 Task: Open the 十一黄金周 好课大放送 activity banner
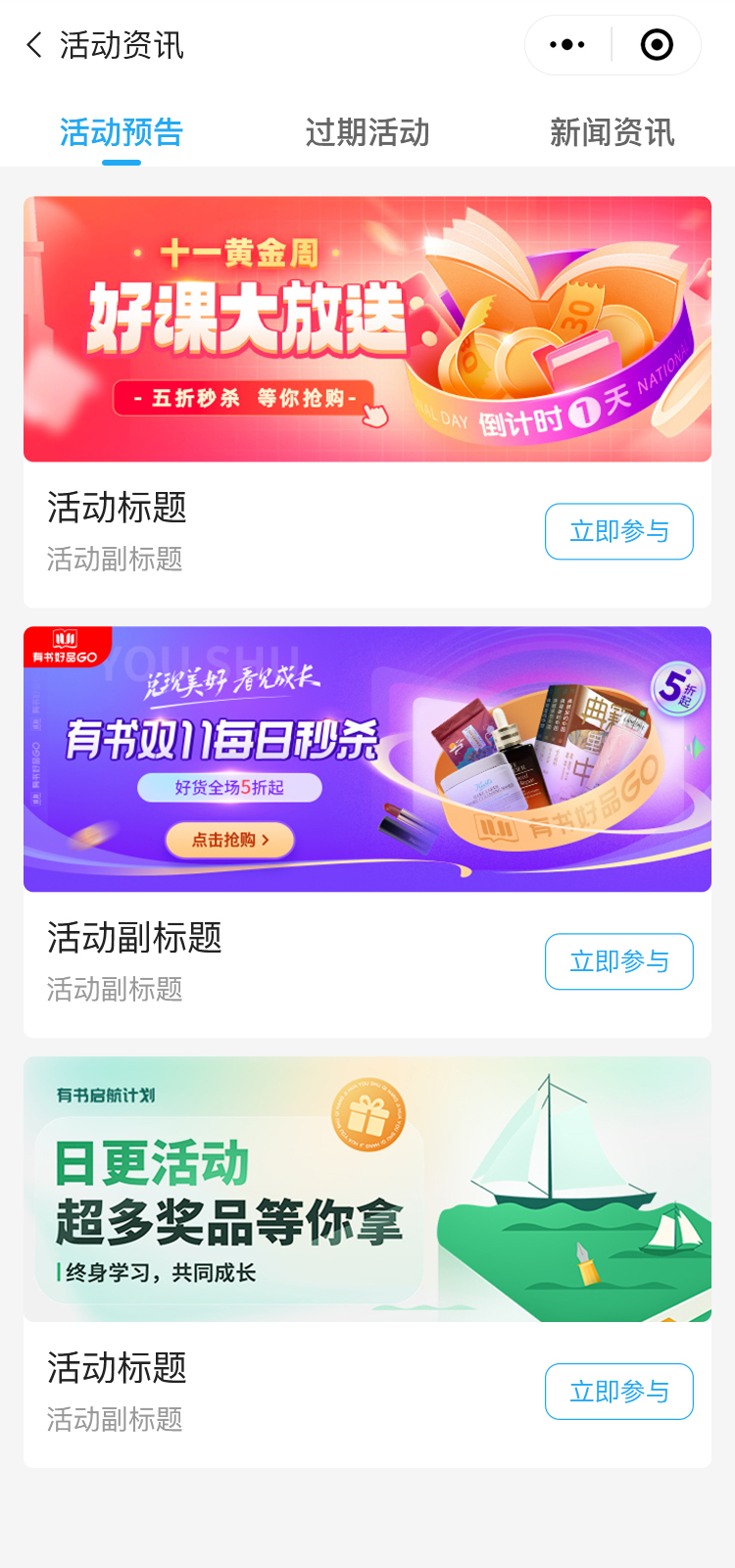tap(367, 329)
